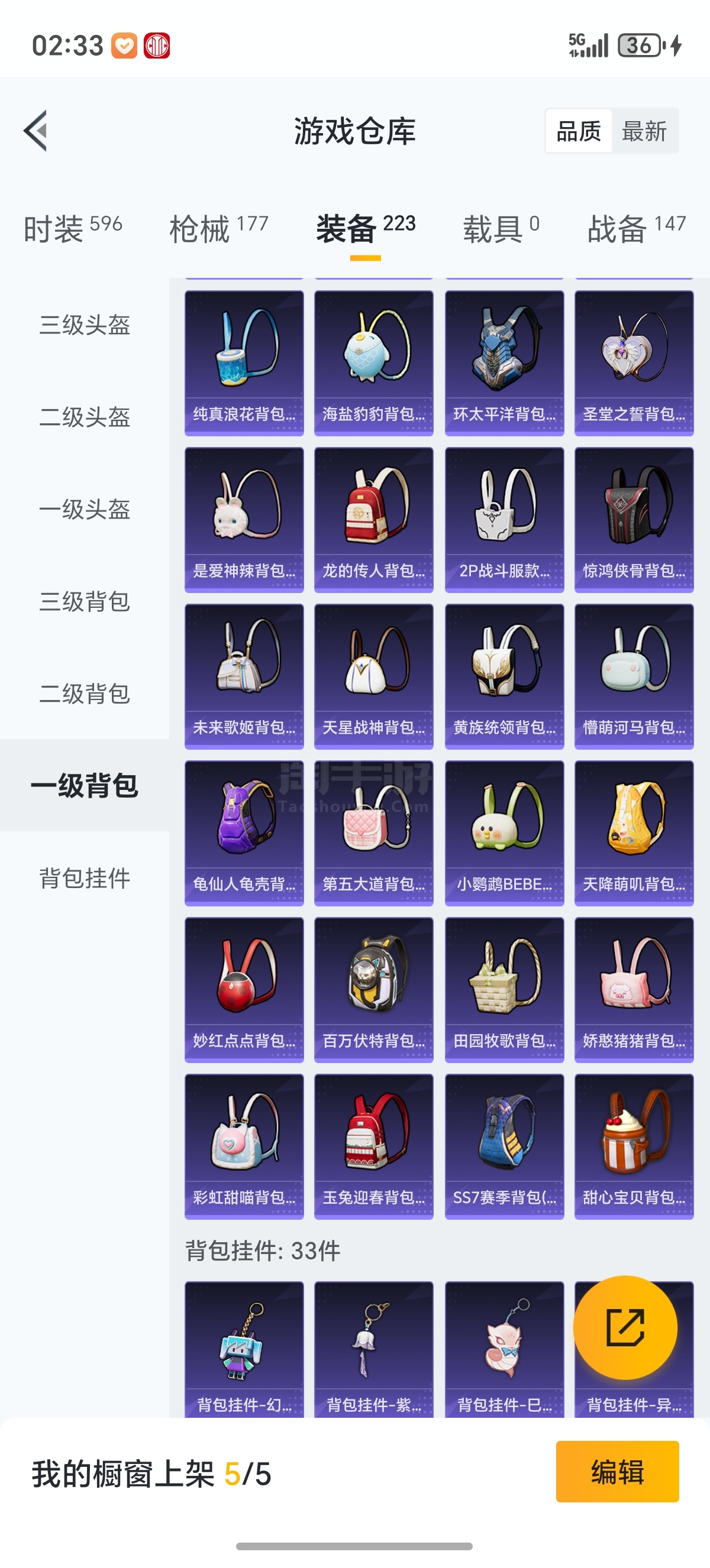Open the 背包挂件 category
This screenshot has width=710, height=1568.
[85, 878]
